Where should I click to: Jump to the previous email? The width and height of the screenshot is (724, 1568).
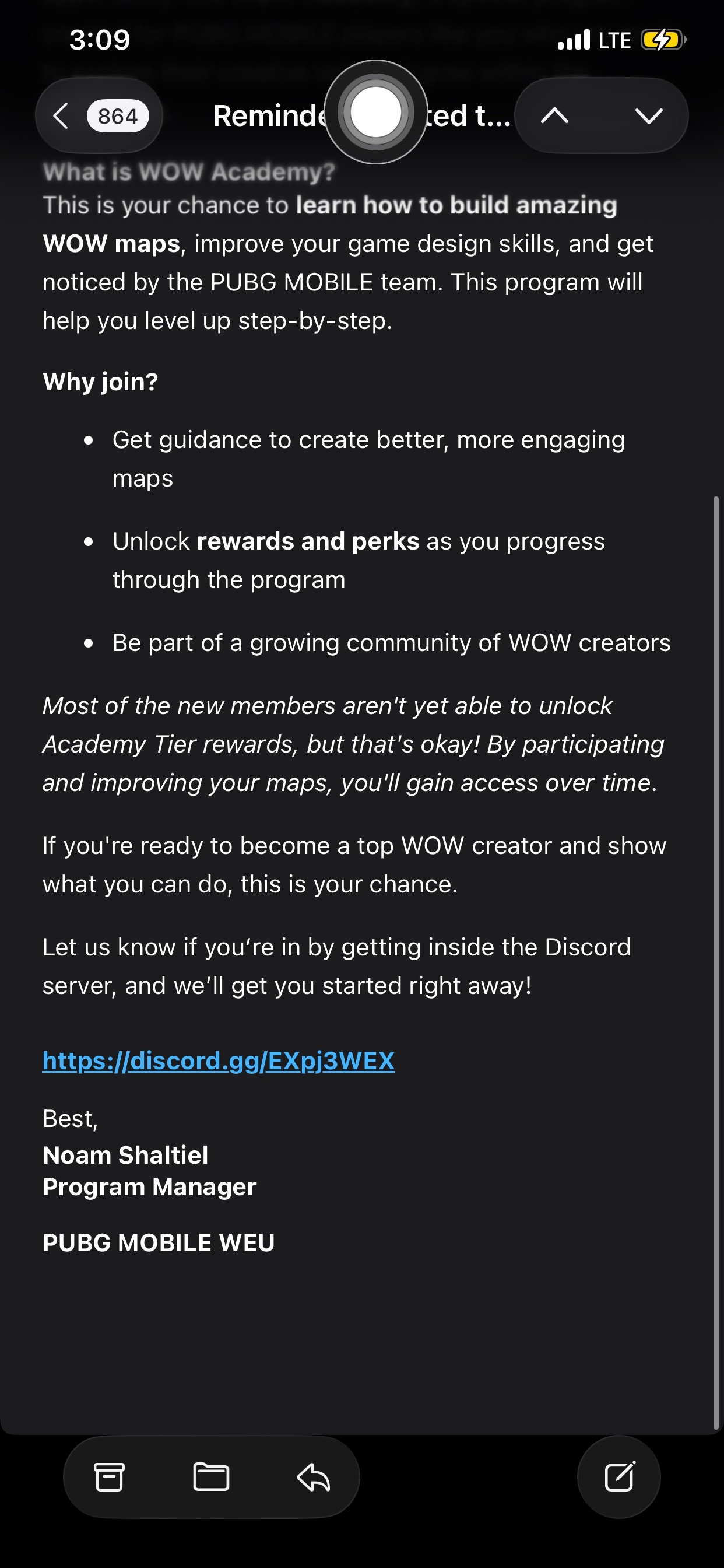click(x=554, y=116)
